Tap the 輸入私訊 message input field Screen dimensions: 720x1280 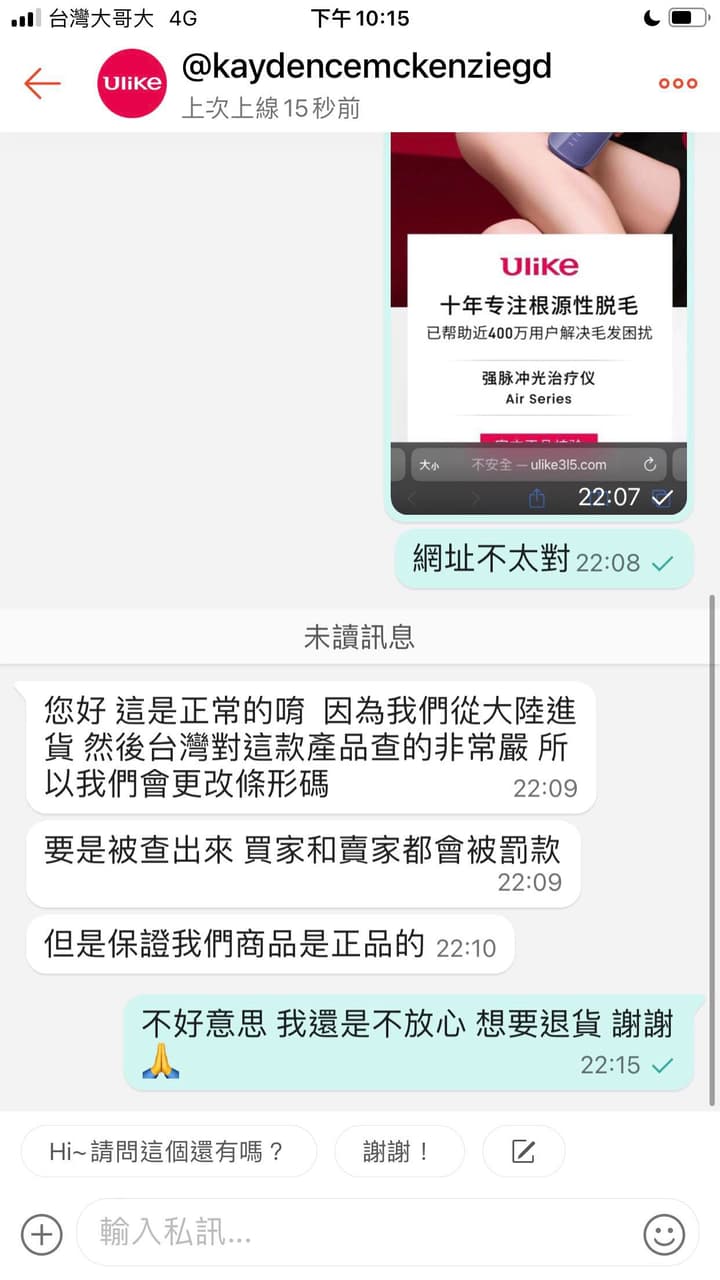[300, 1235]
